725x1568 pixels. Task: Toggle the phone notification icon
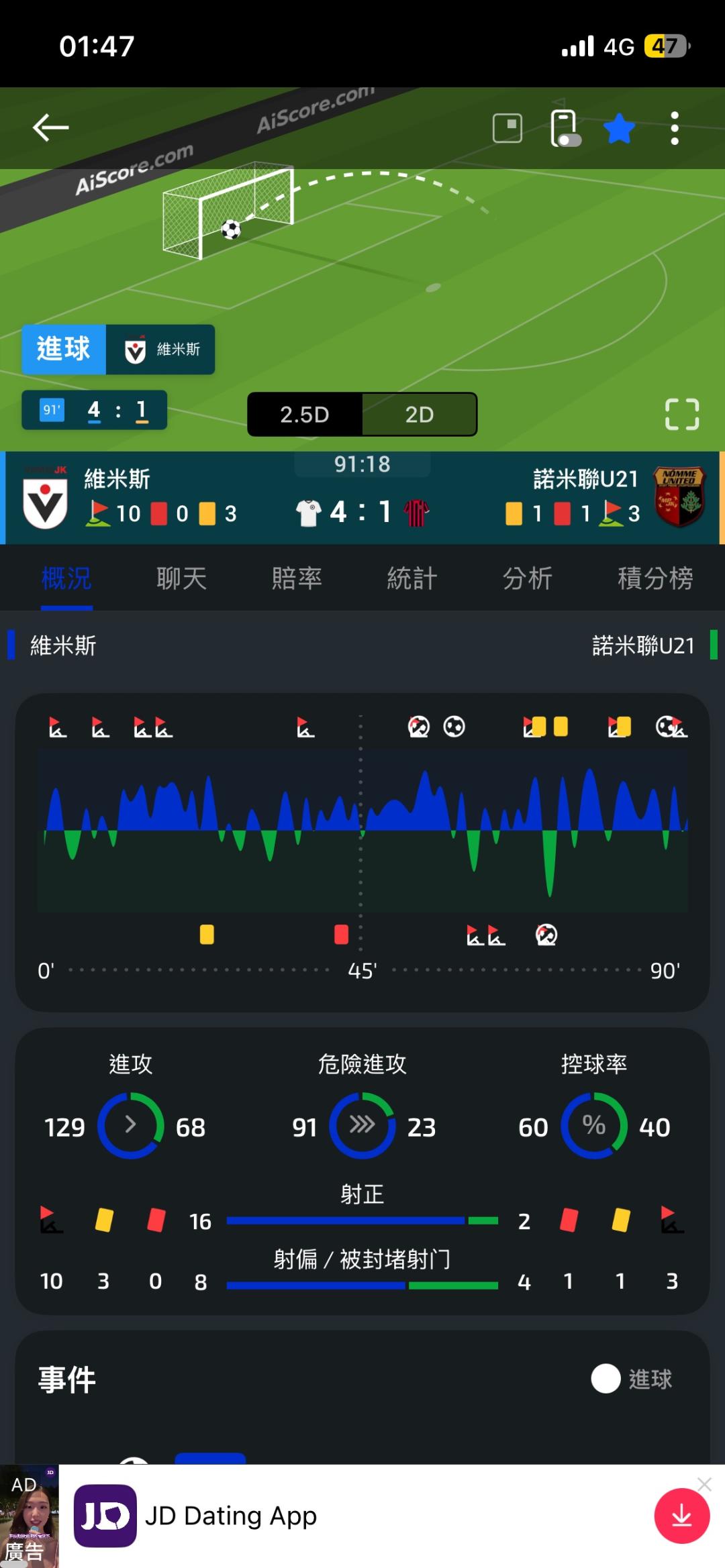click(x=565, y=128)
